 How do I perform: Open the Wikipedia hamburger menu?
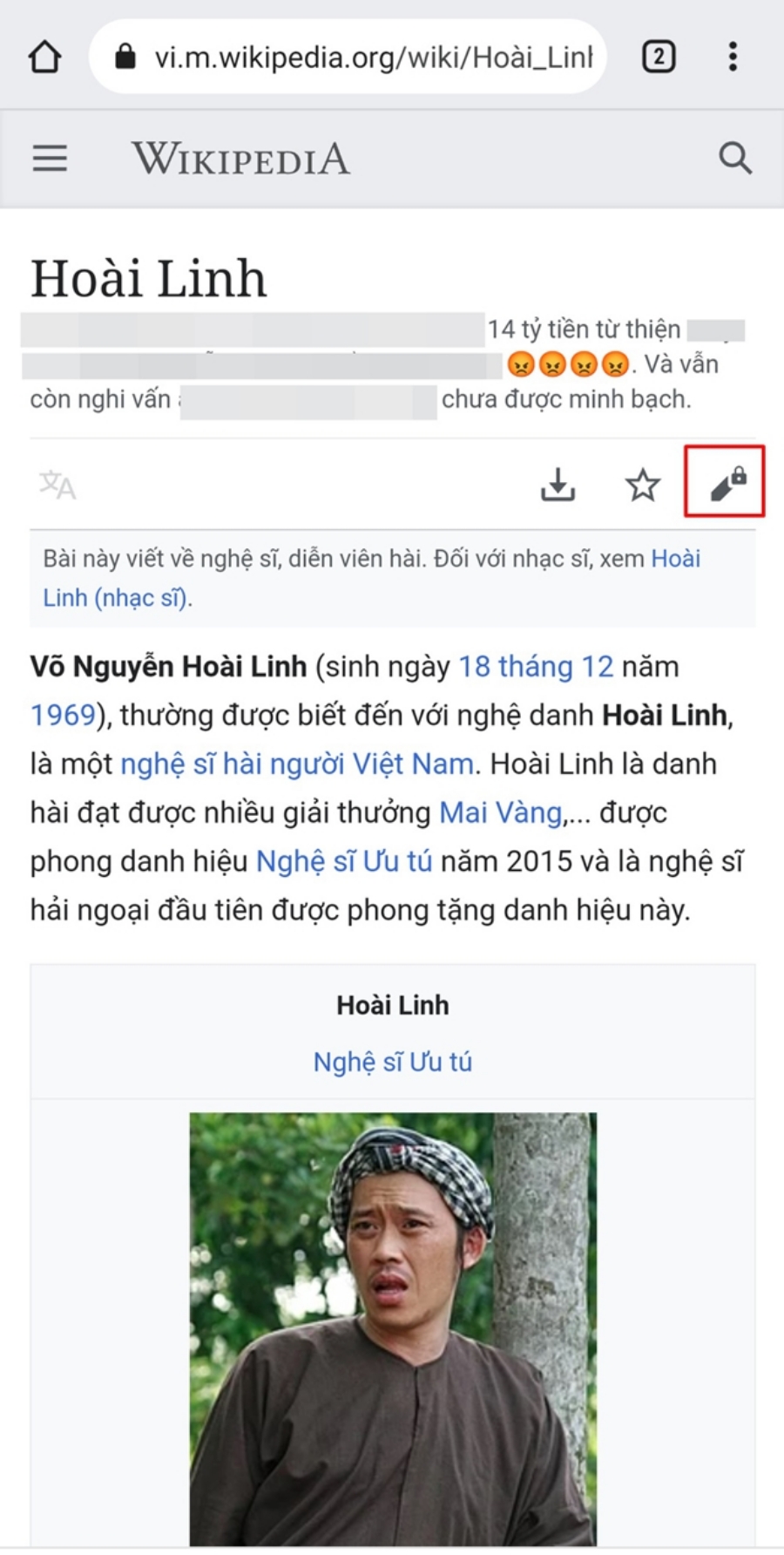pyautogui.click(x=50, y=159)
